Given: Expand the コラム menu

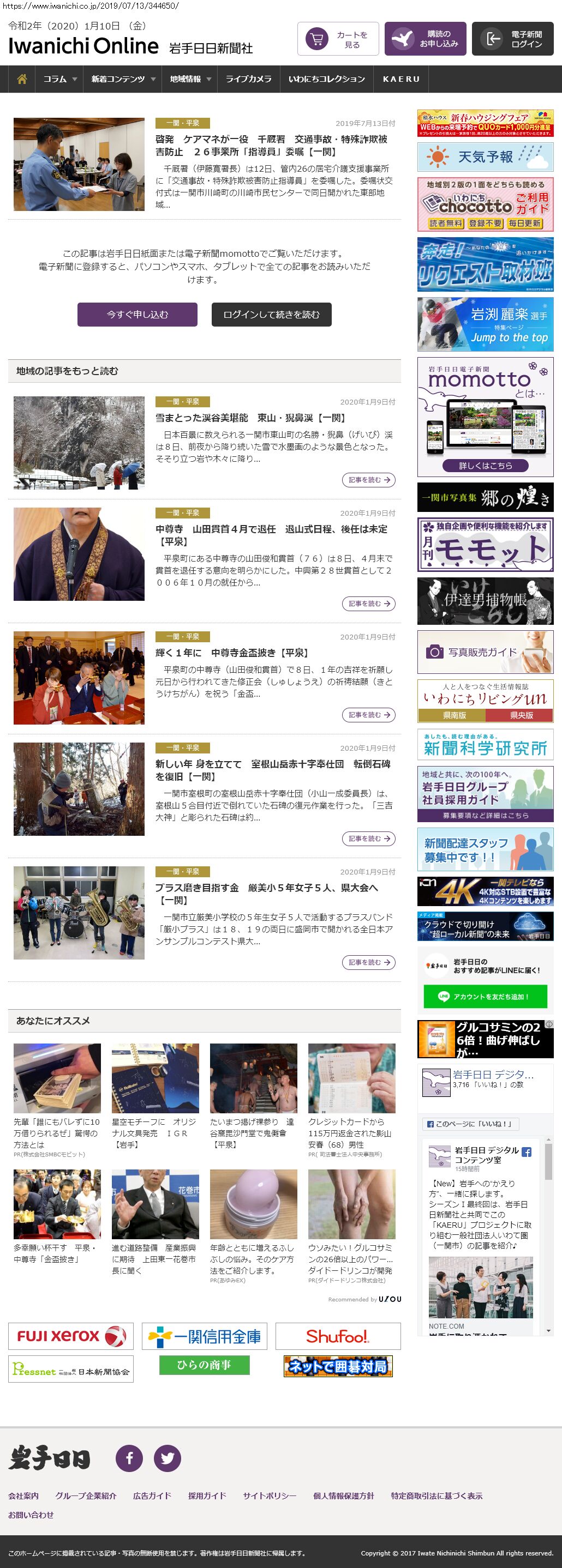Looking at the screenshot, I should pos(59,79).
